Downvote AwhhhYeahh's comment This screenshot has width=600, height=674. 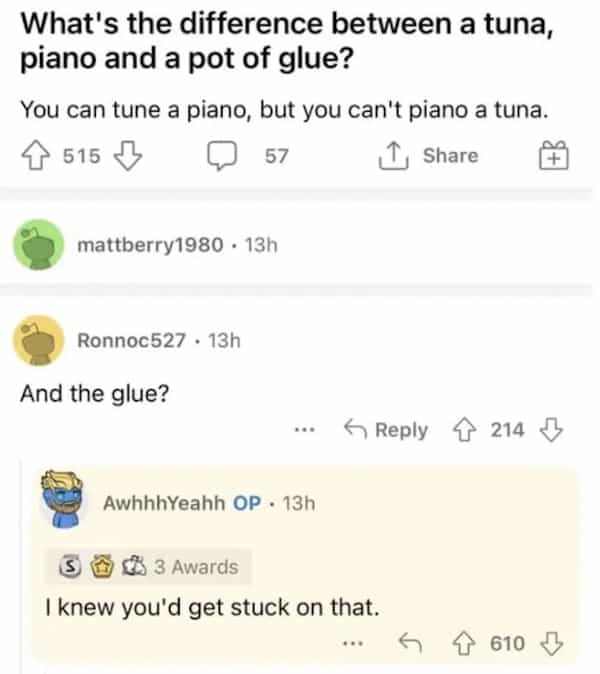point(550,642)
